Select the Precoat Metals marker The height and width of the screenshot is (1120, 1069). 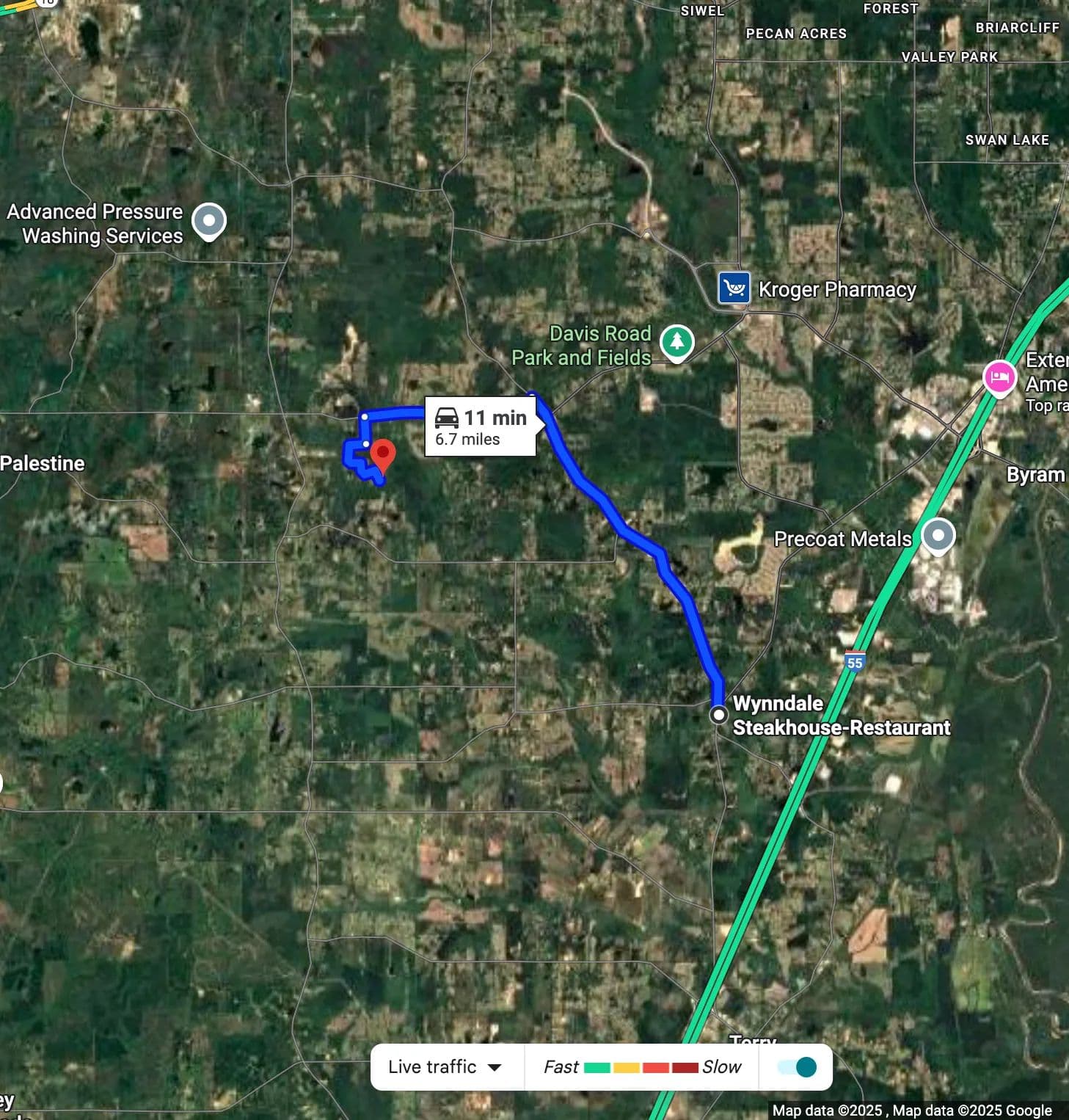coord(938,535)
